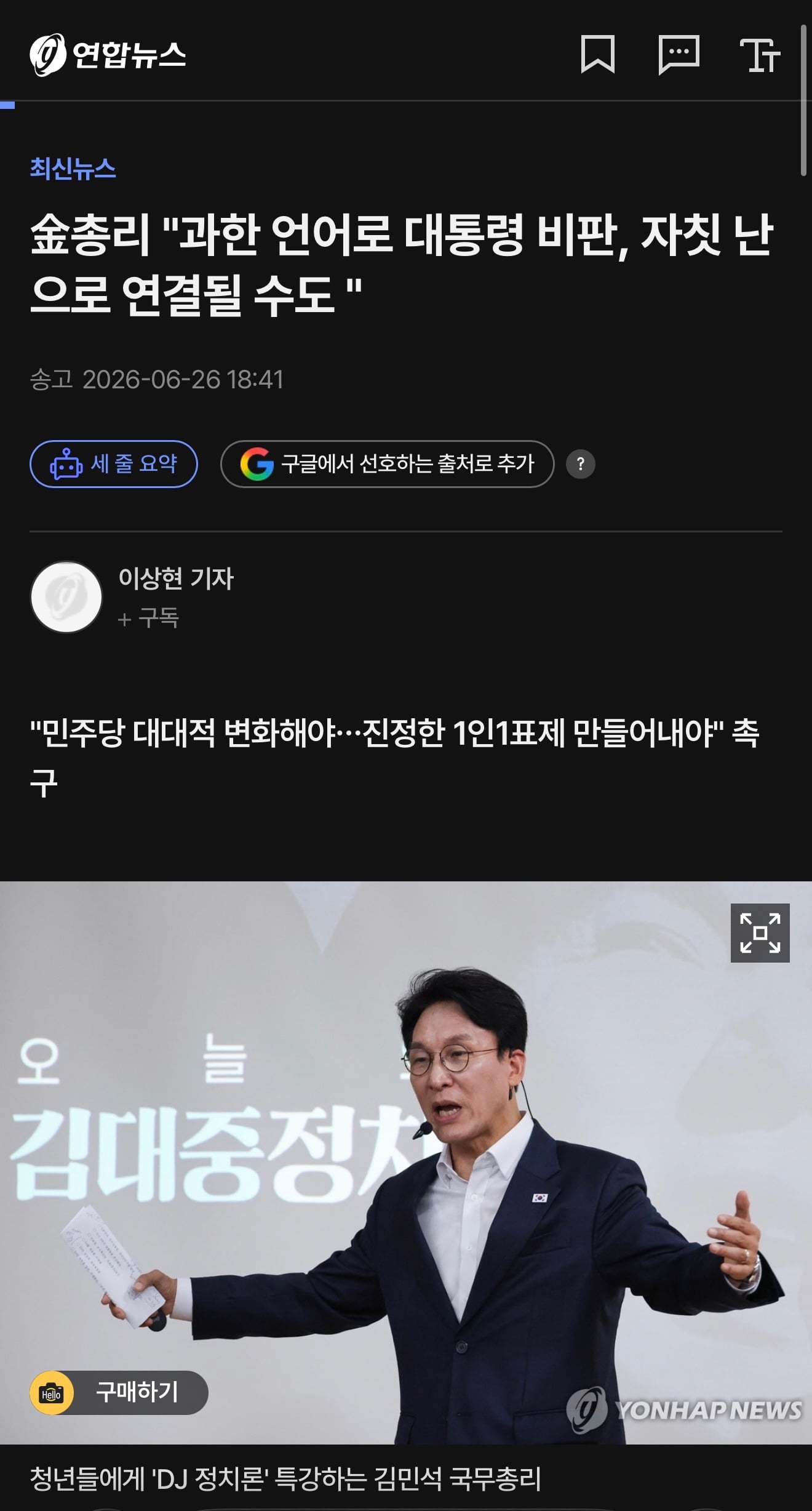The width and height of the screenshot is (812, 1511).
Task: Subscribe to the reporter via + 구독
Action: [x=148, y=618]
